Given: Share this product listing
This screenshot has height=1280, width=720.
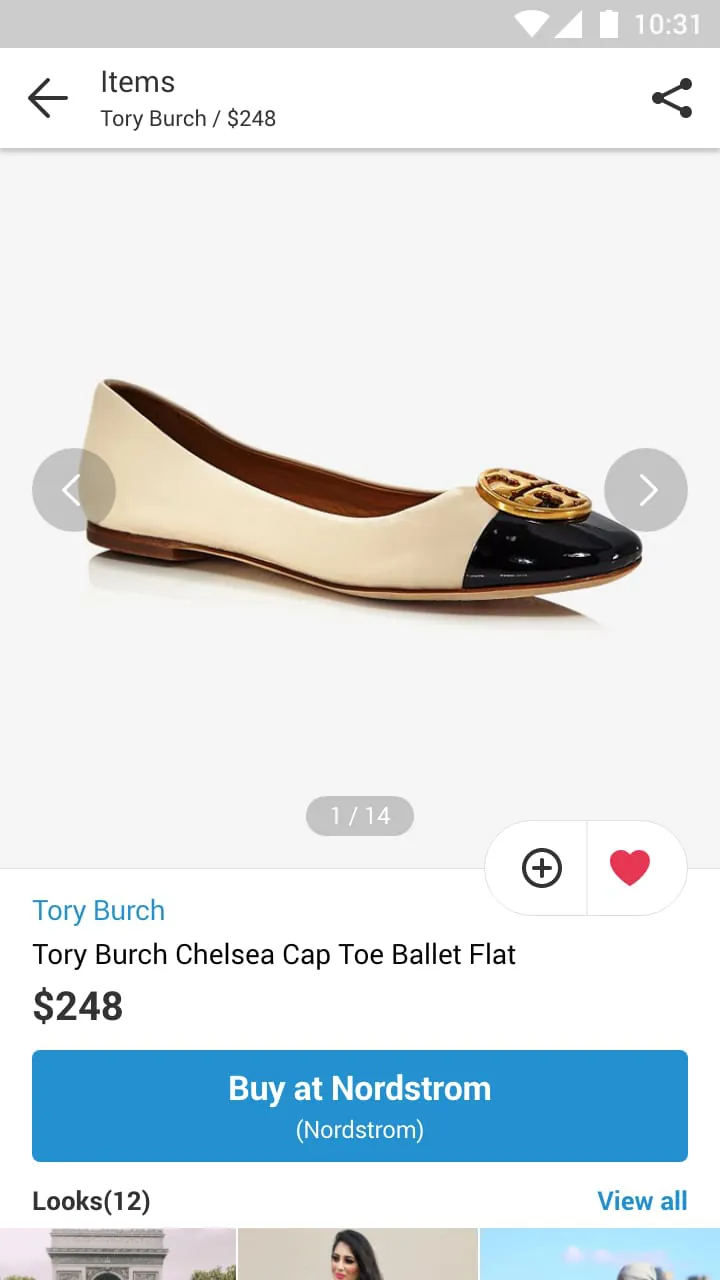Looking at the screenshot, I should 672,98.
